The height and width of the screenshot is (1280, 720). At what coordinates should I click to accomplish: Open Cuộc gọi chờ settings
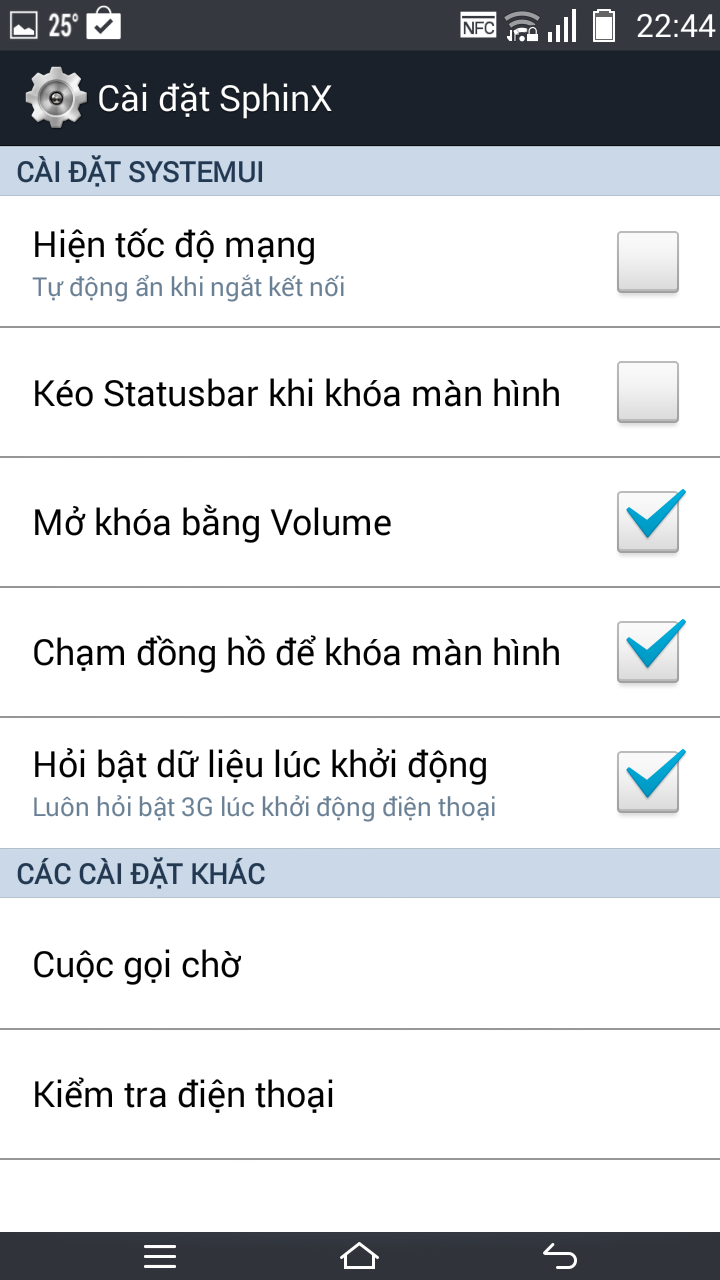[x=360, y=964]
